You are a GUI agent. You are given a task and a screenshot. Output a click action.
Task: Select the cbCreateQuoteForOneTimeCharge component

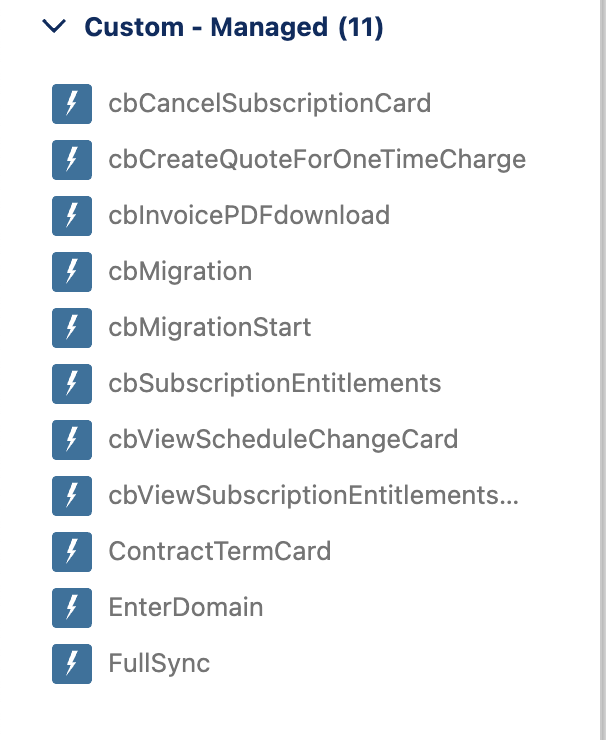click(x=316, y=159)
